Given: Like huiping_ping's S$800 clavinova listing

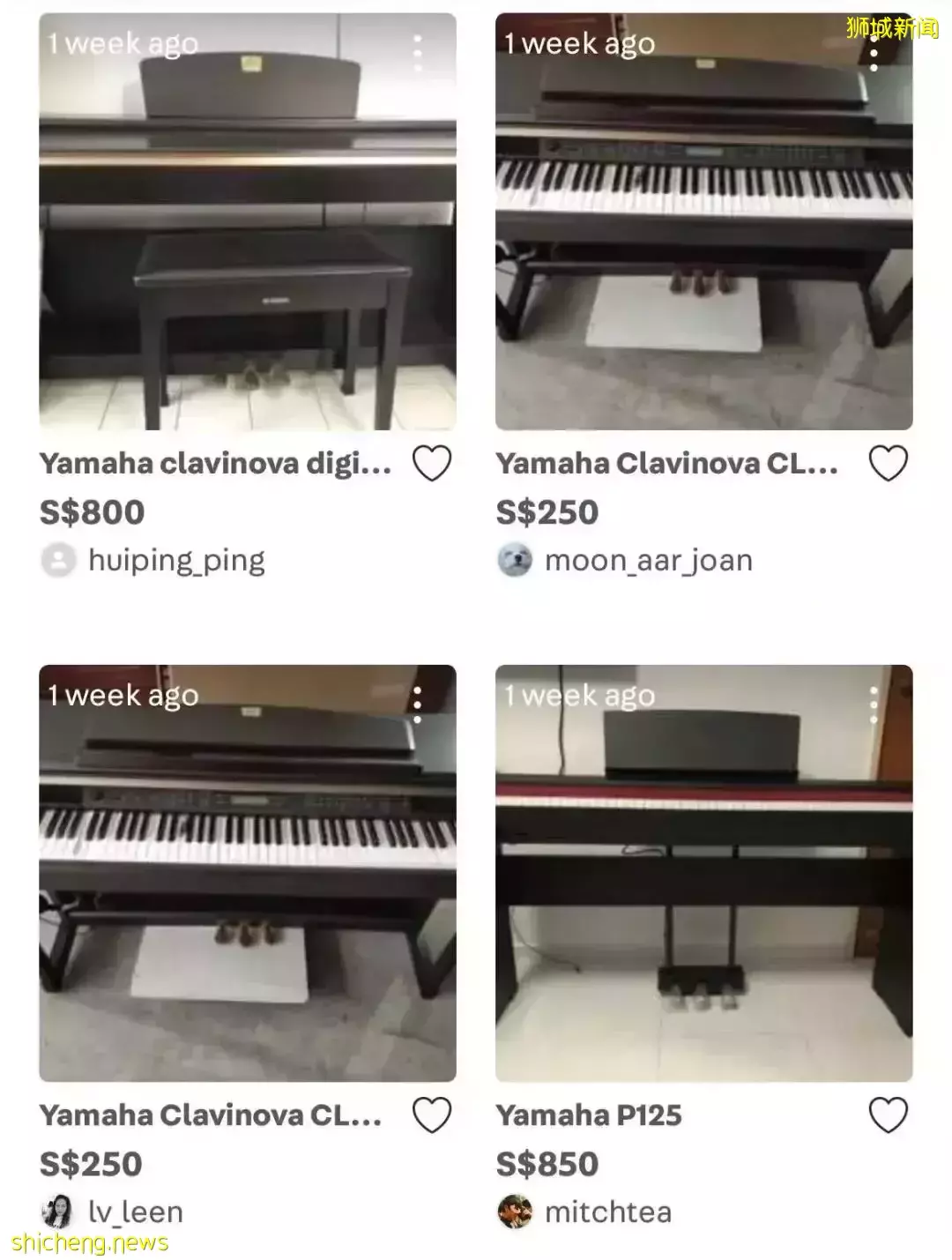Looking at the screenshot, I should [432, 464].
